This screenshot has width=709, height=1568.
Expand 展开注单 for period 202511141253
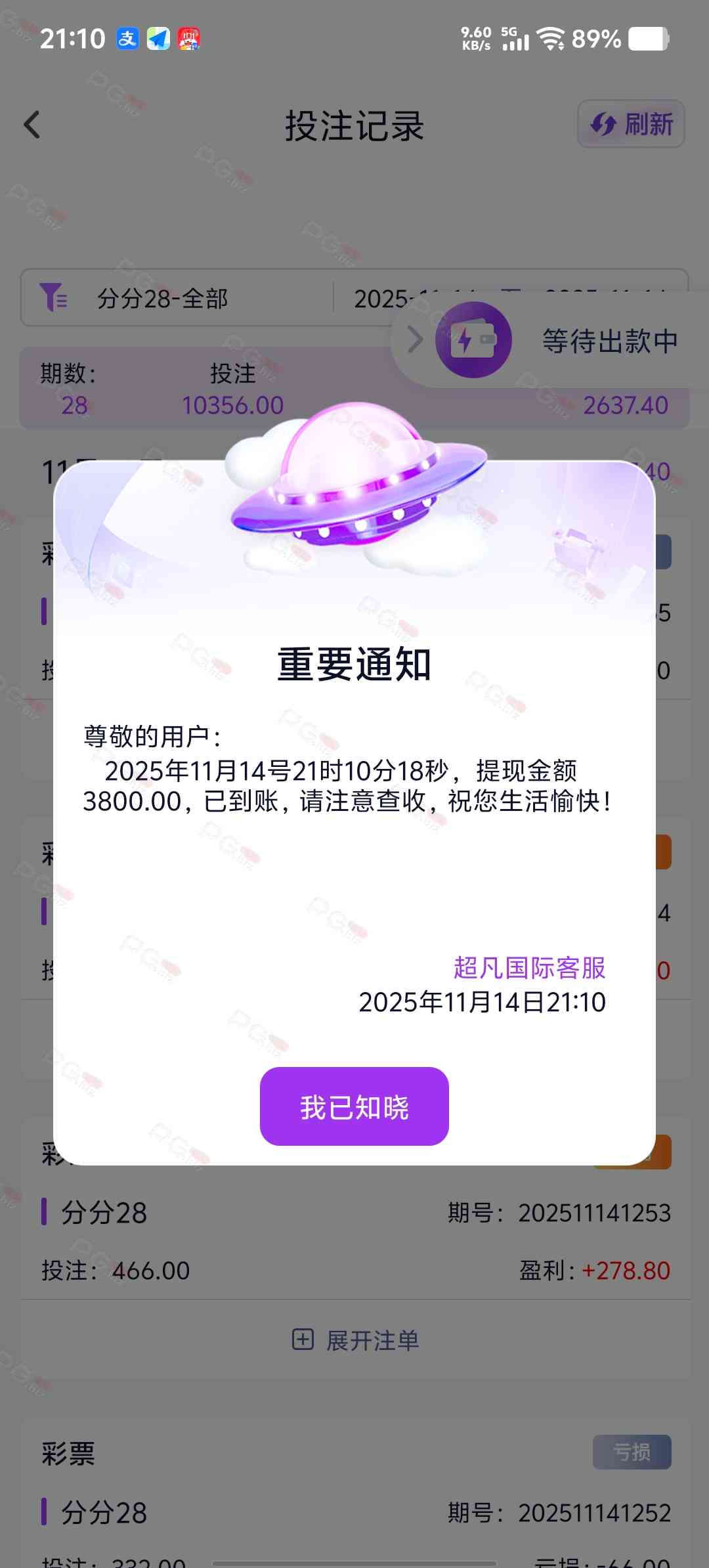pos(355,1340)
